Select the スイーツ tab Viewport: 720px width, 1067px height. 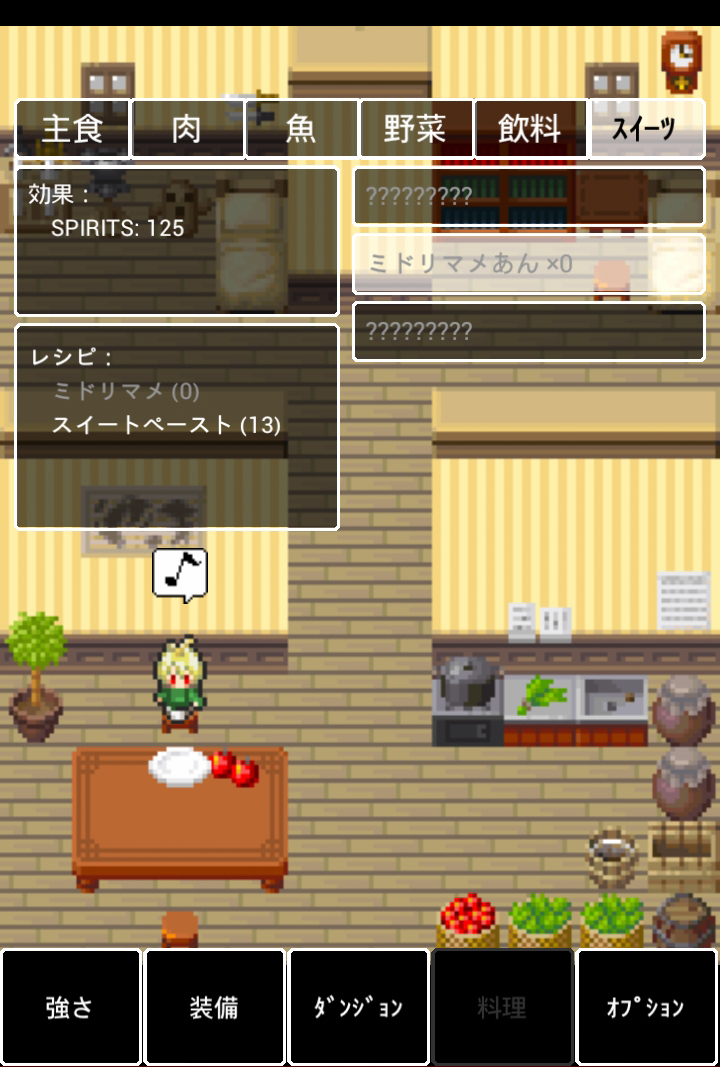(x=646, y=129)
